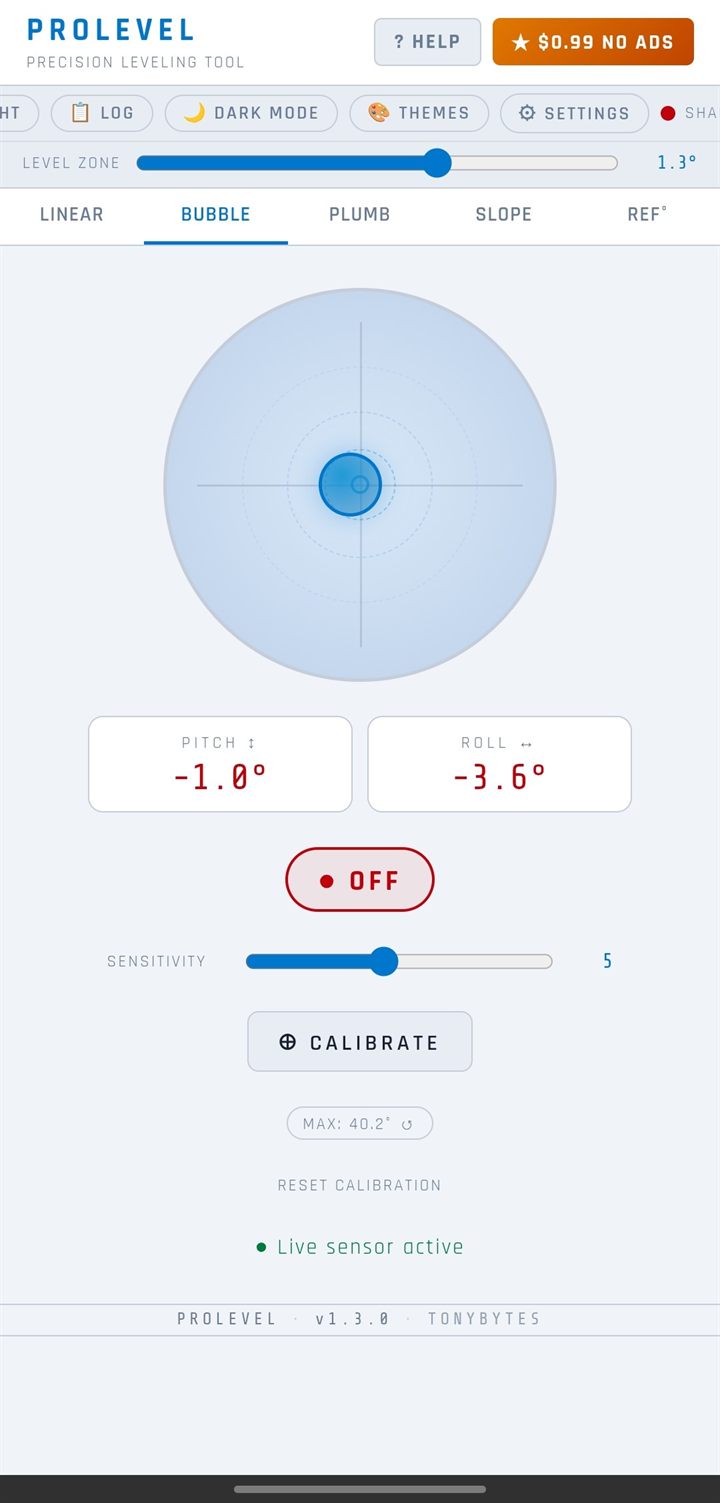Switch to the Linear tab

tap(72, 214)
